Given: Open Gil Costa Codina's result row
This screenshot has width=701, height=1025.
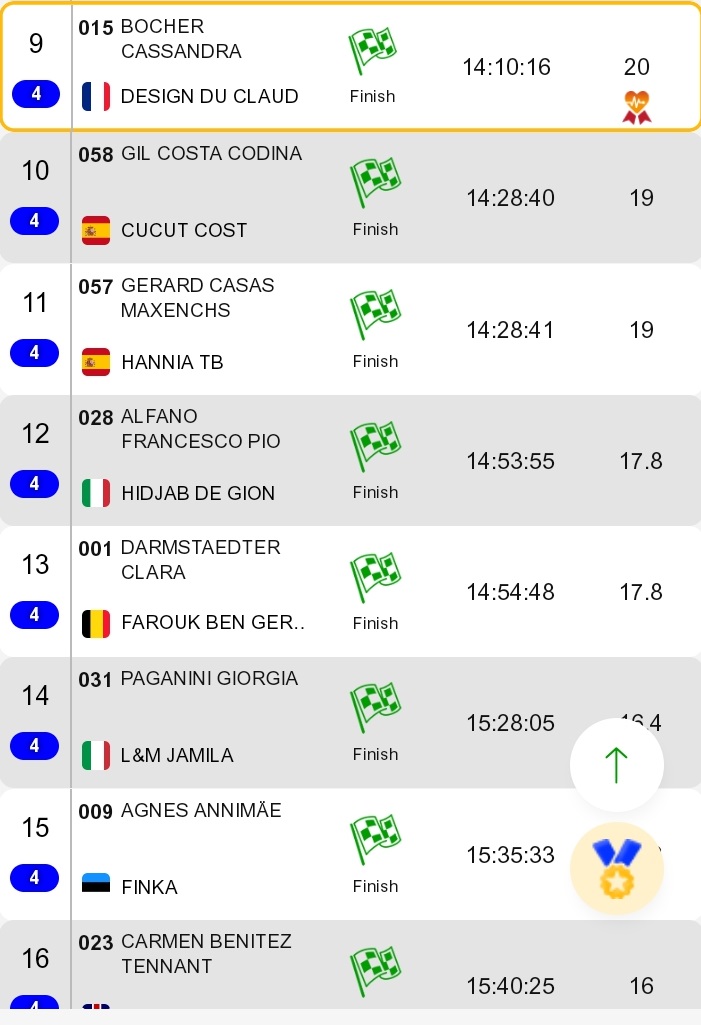Looking at the screenshot, I should (350, 198).
